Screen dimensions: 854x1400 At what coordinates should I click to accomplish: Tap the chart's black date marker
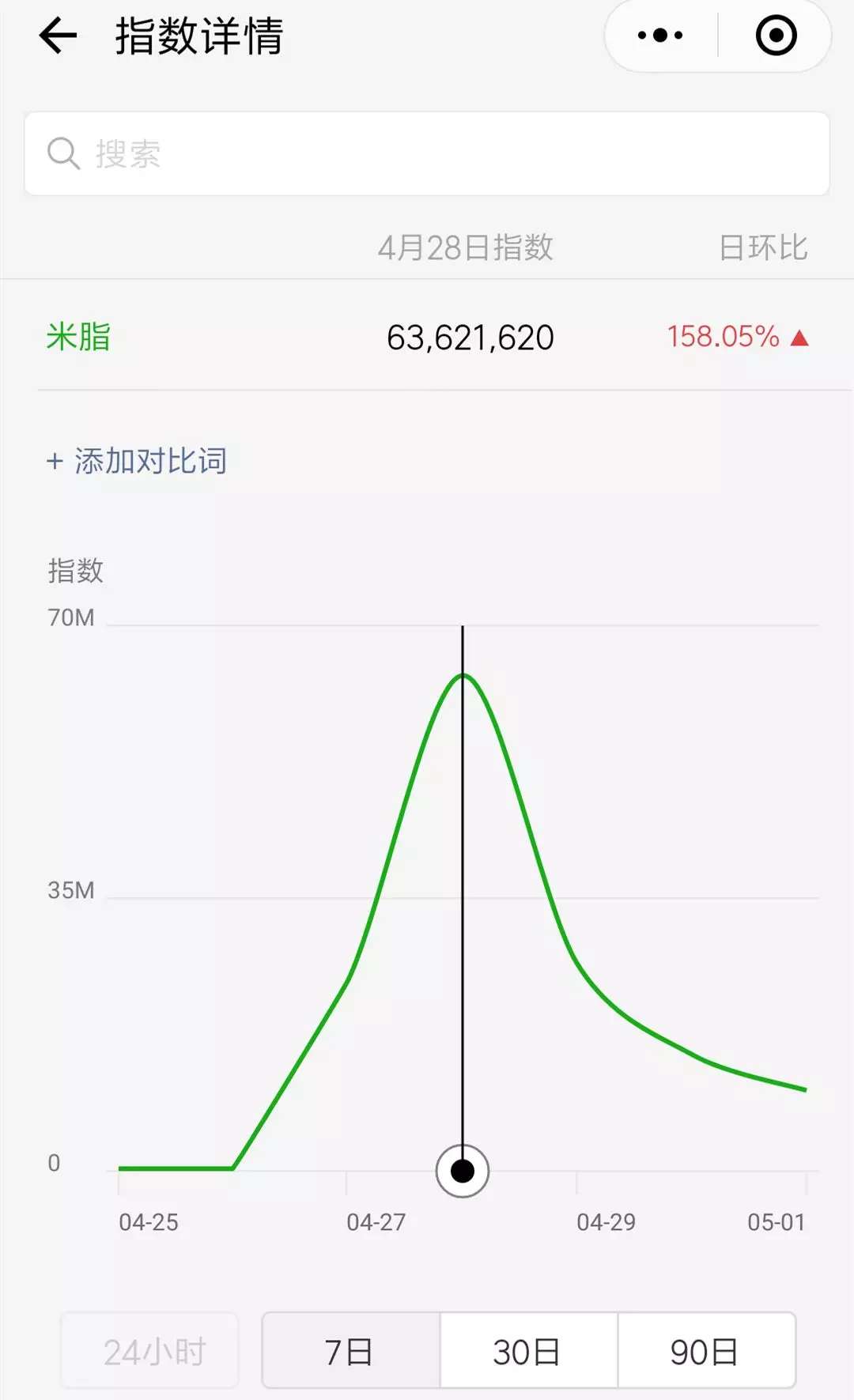463,1171
